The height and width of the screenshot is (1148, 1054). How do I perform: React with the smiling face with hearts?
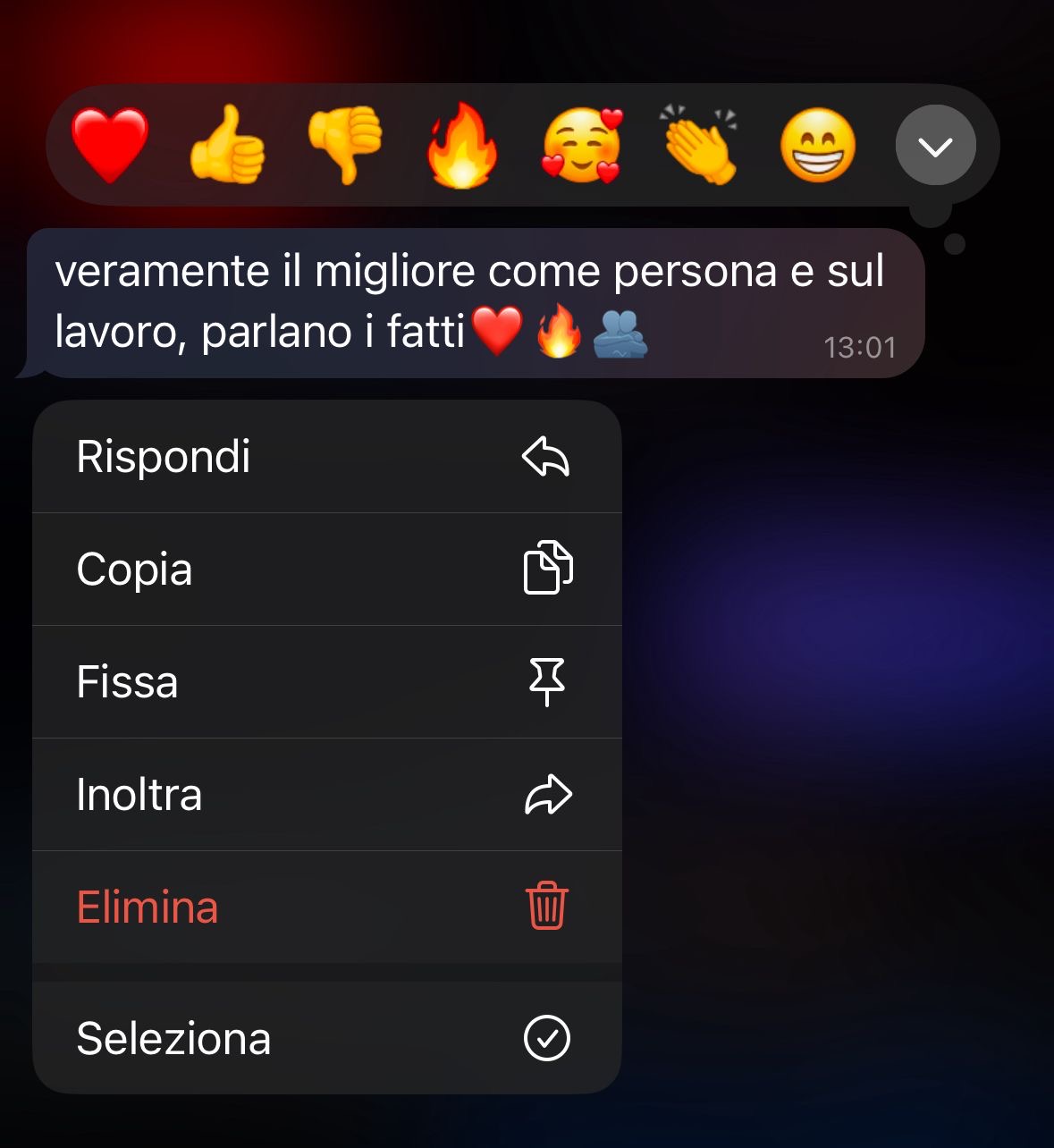(581, 146)
